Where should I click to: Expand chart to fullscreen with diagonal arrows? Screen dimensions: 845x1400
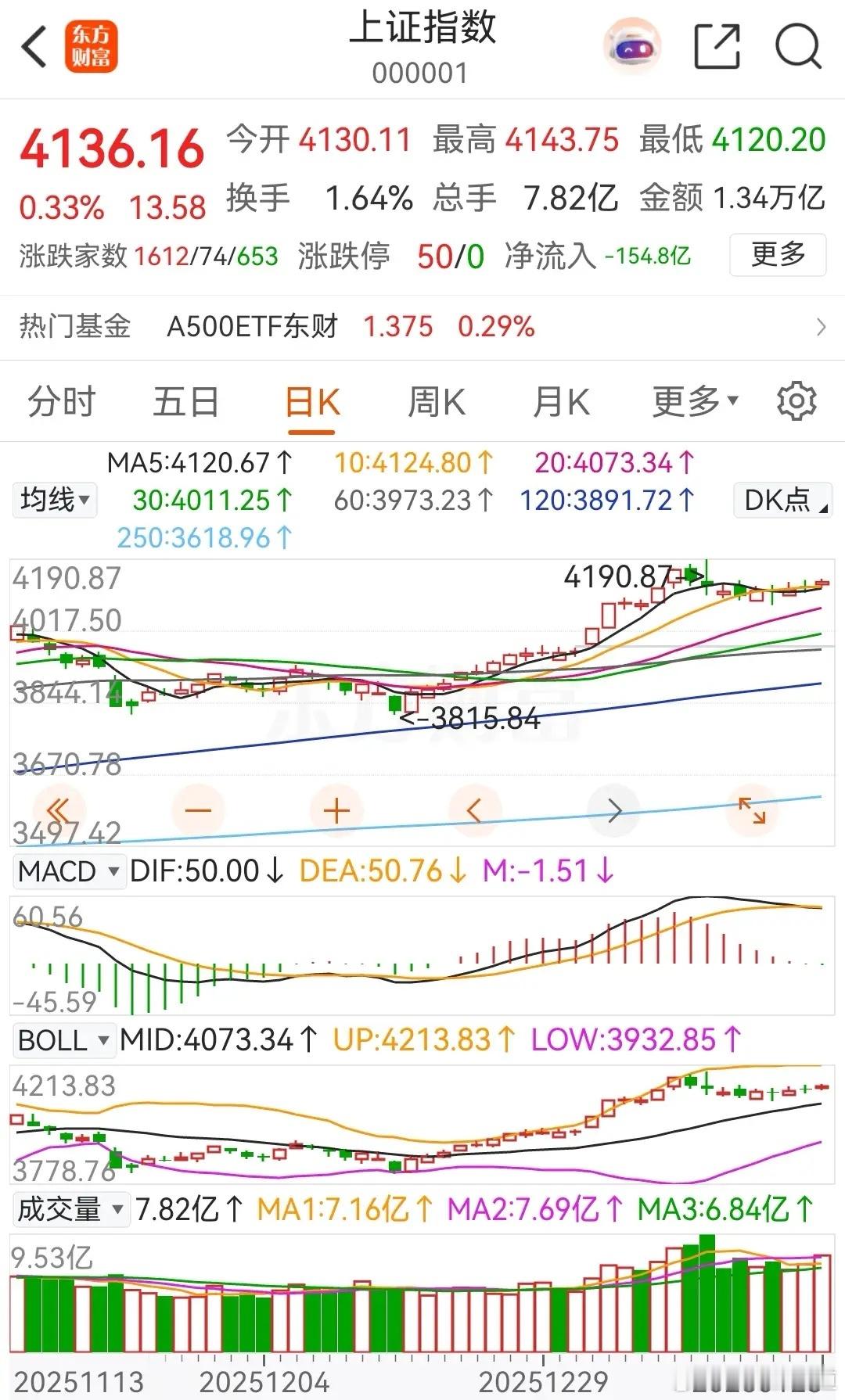tap(752, 810)
